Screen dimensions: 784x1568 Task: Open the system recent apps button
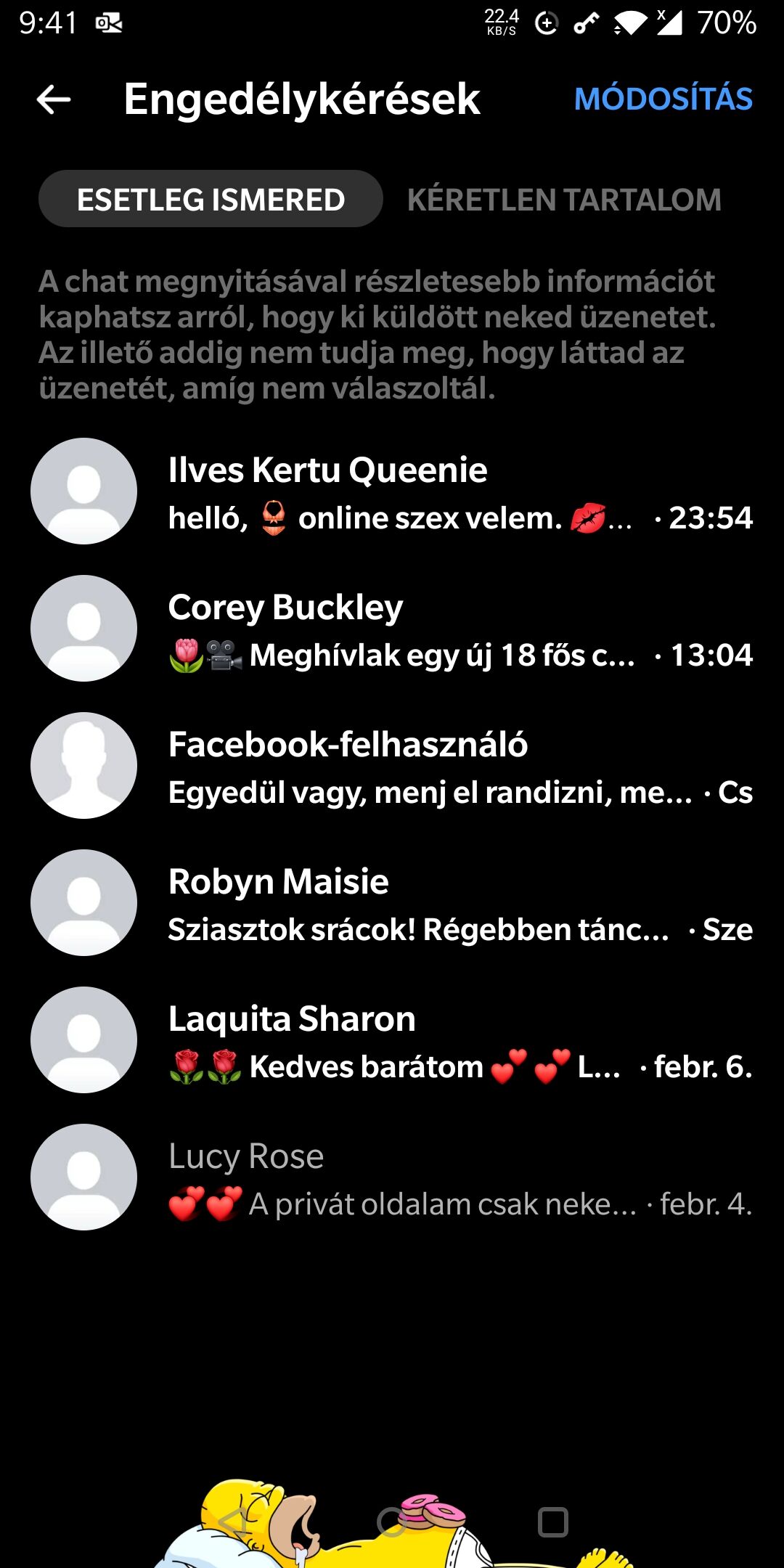553,1522
